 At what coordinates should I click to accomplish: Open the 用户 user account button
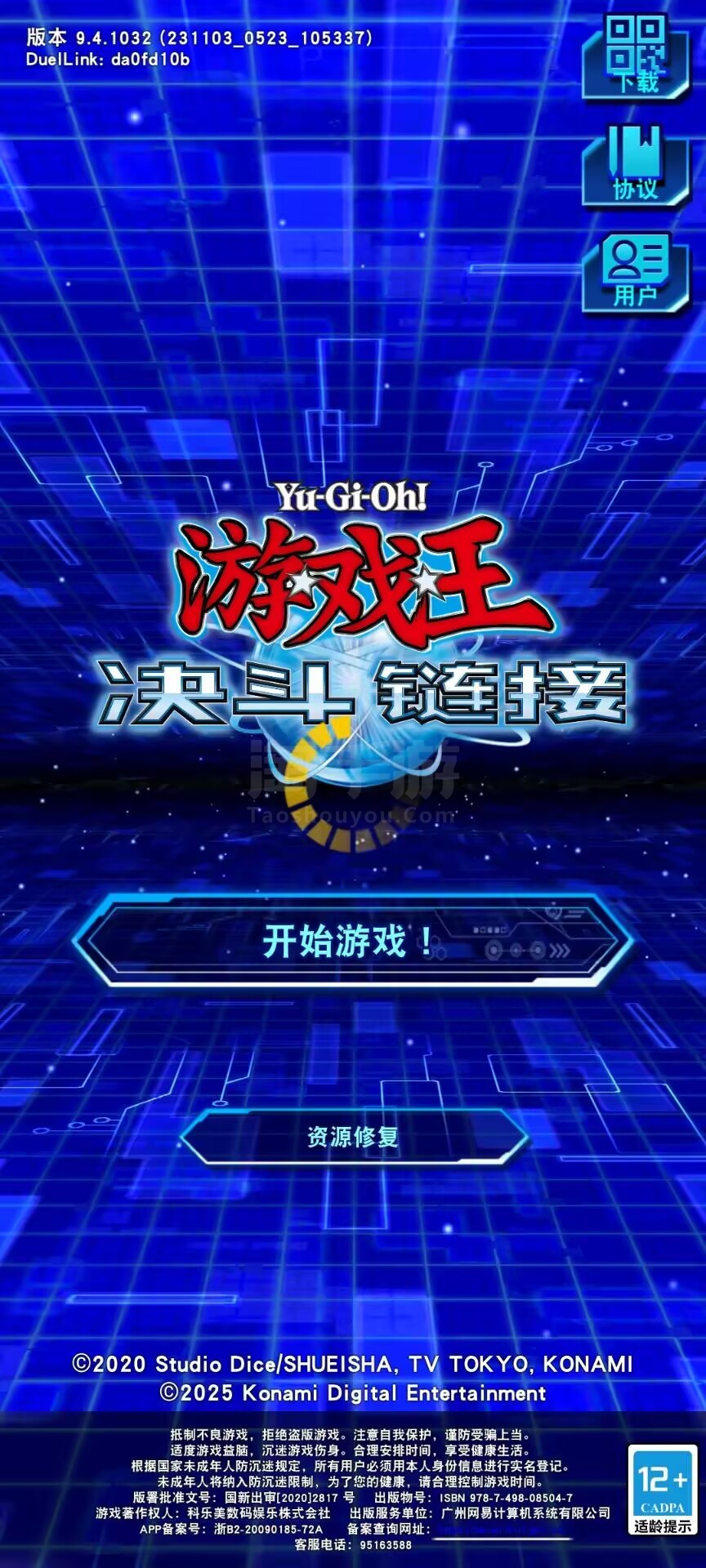tap(636, 272)
